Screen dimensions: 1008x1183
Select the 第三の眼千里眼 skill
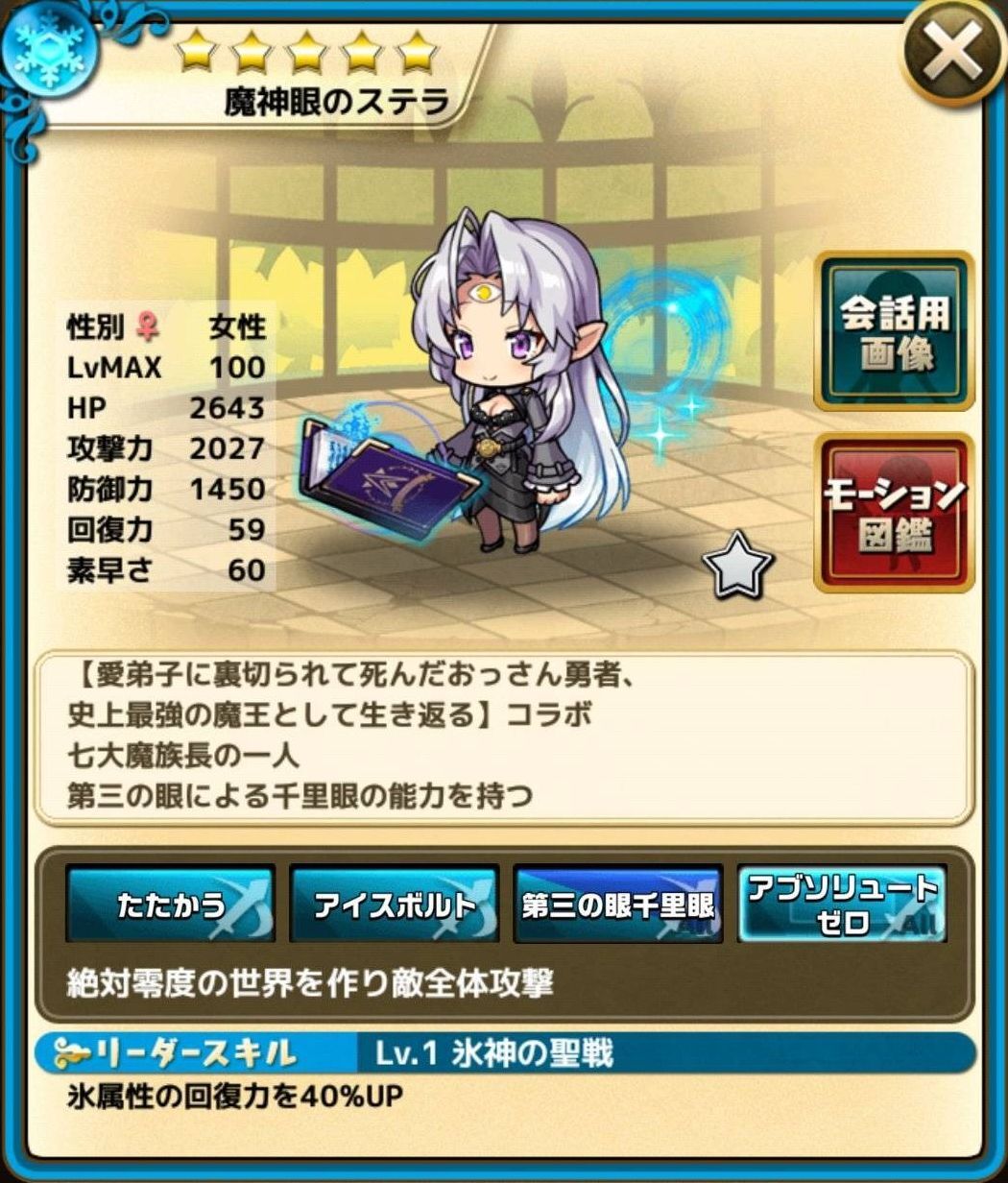click(x=618, y=904)
